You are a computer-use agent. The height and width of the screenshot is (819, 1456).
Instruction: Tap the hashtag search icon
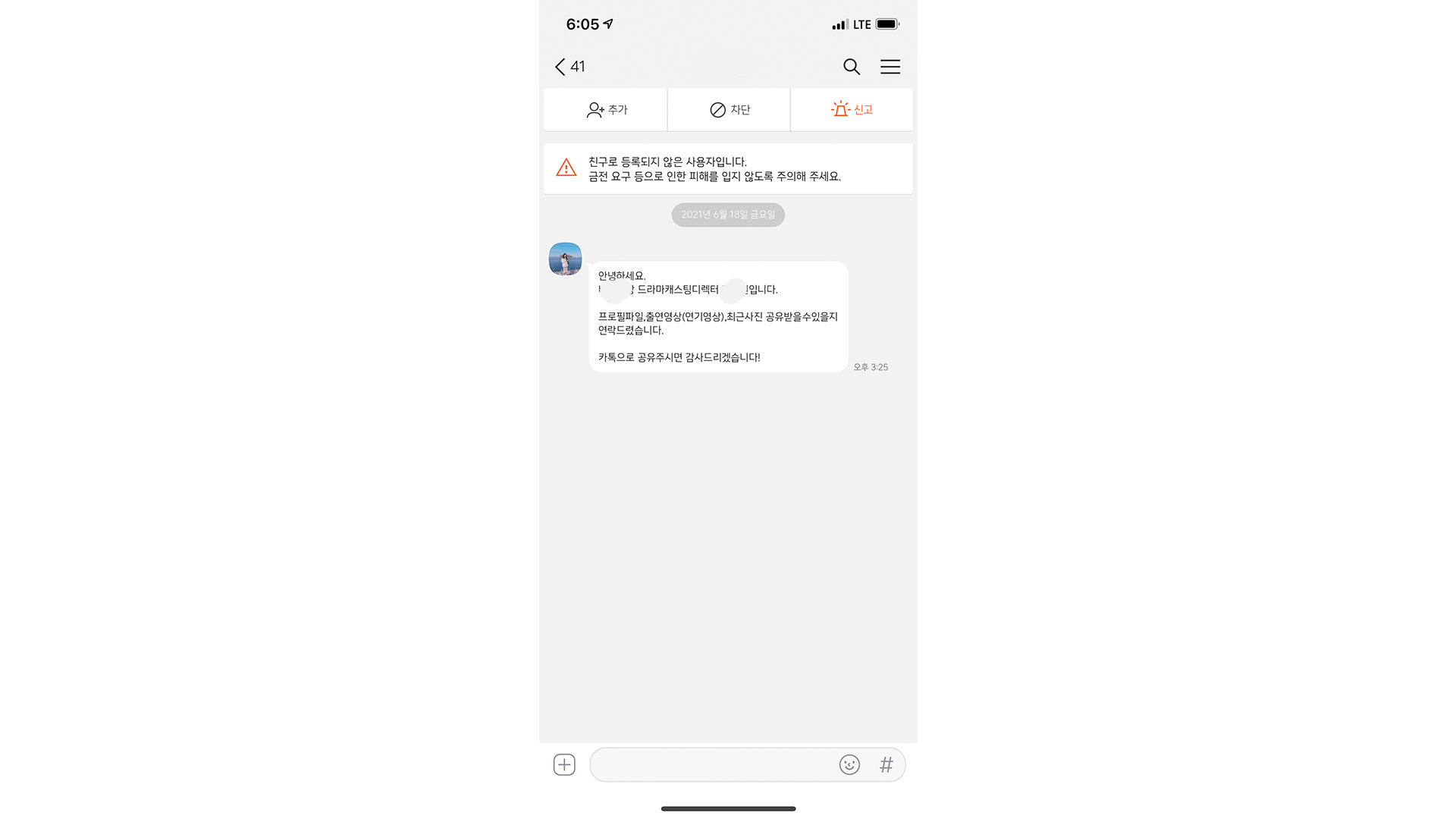click(x=886, y=764)
